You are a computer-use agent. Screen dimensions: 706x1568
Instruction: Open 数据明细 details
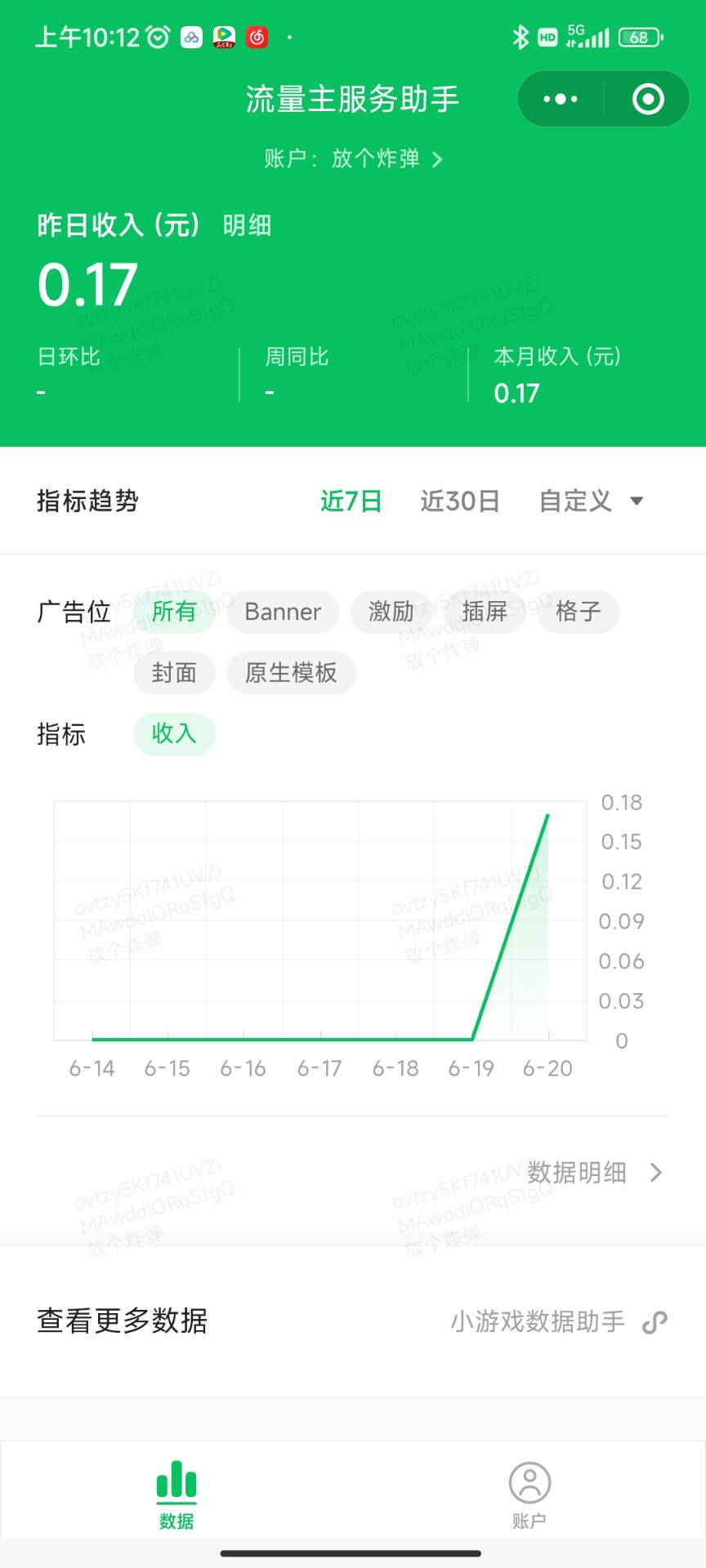tap(594, 1173)
